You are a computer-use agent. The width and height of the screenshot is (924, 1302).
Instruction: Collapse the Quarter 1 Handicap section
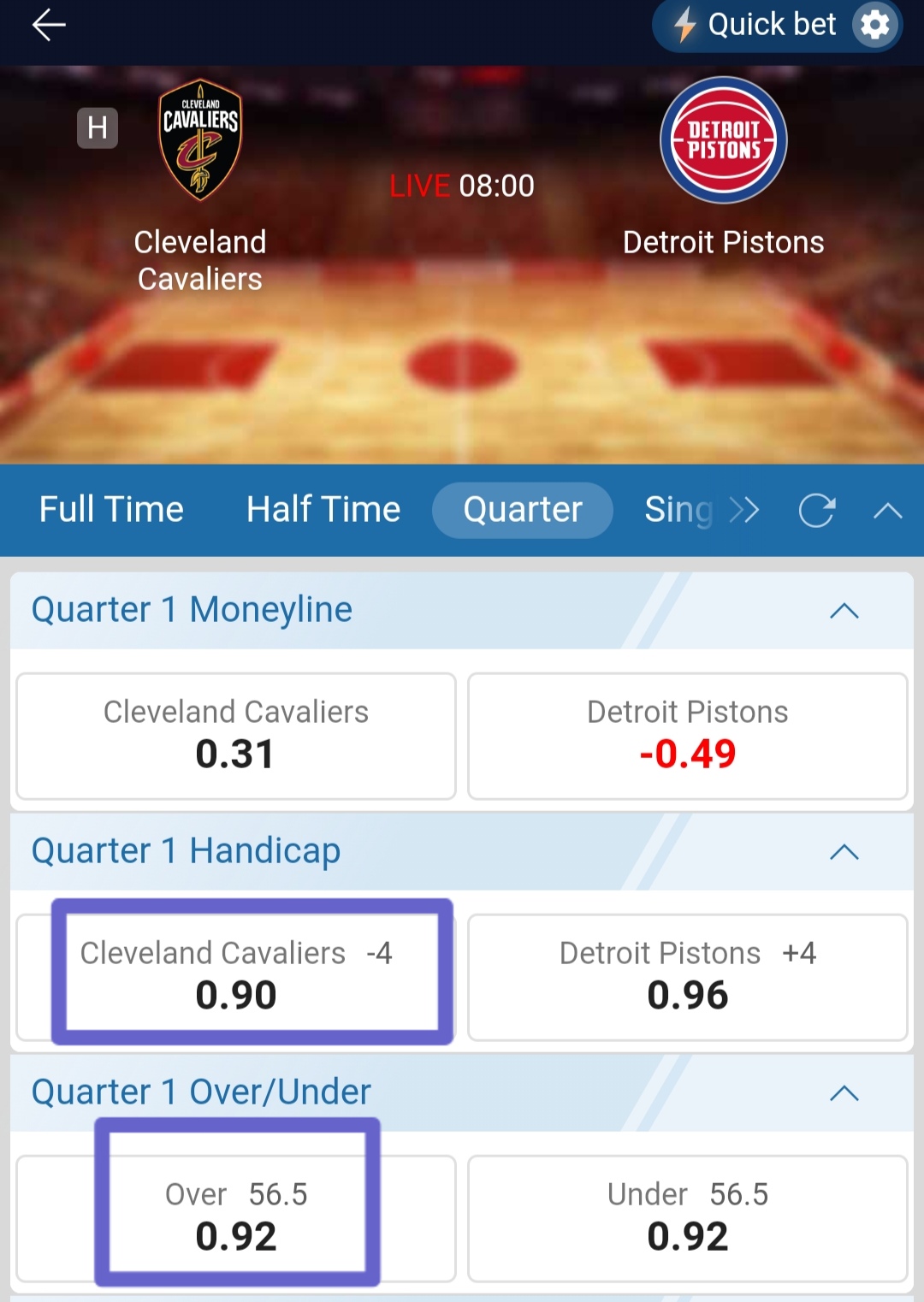[844, 852]
